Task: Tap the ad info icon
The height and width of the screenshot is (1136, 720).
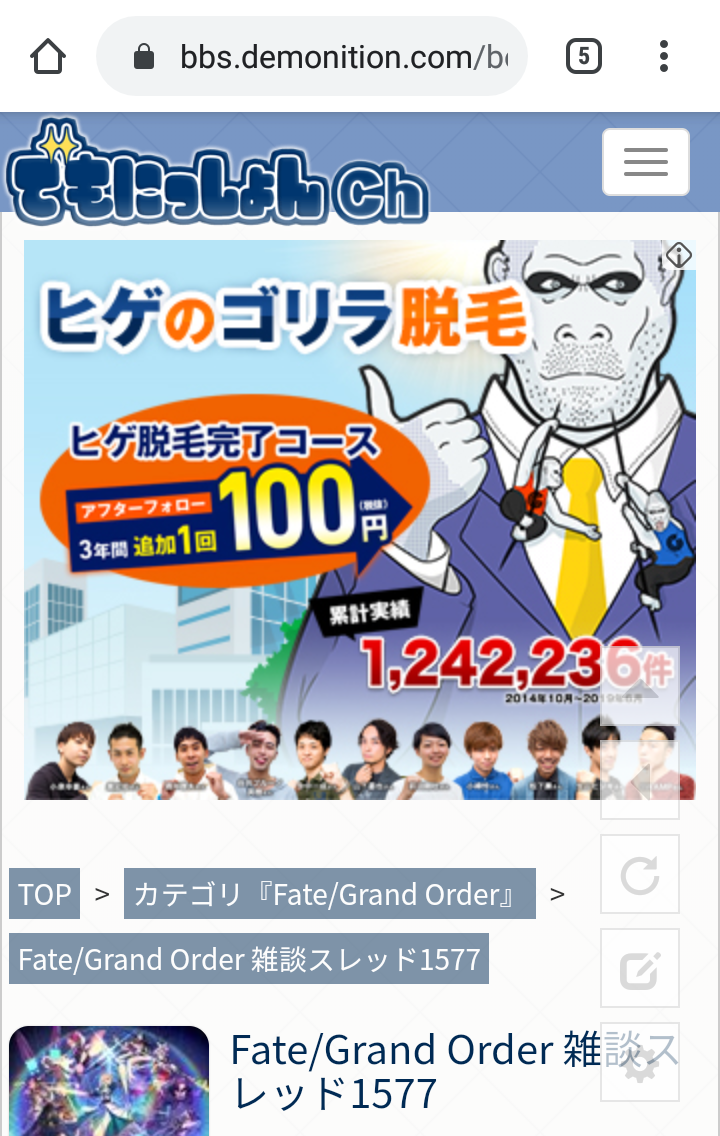Action: 679,256
